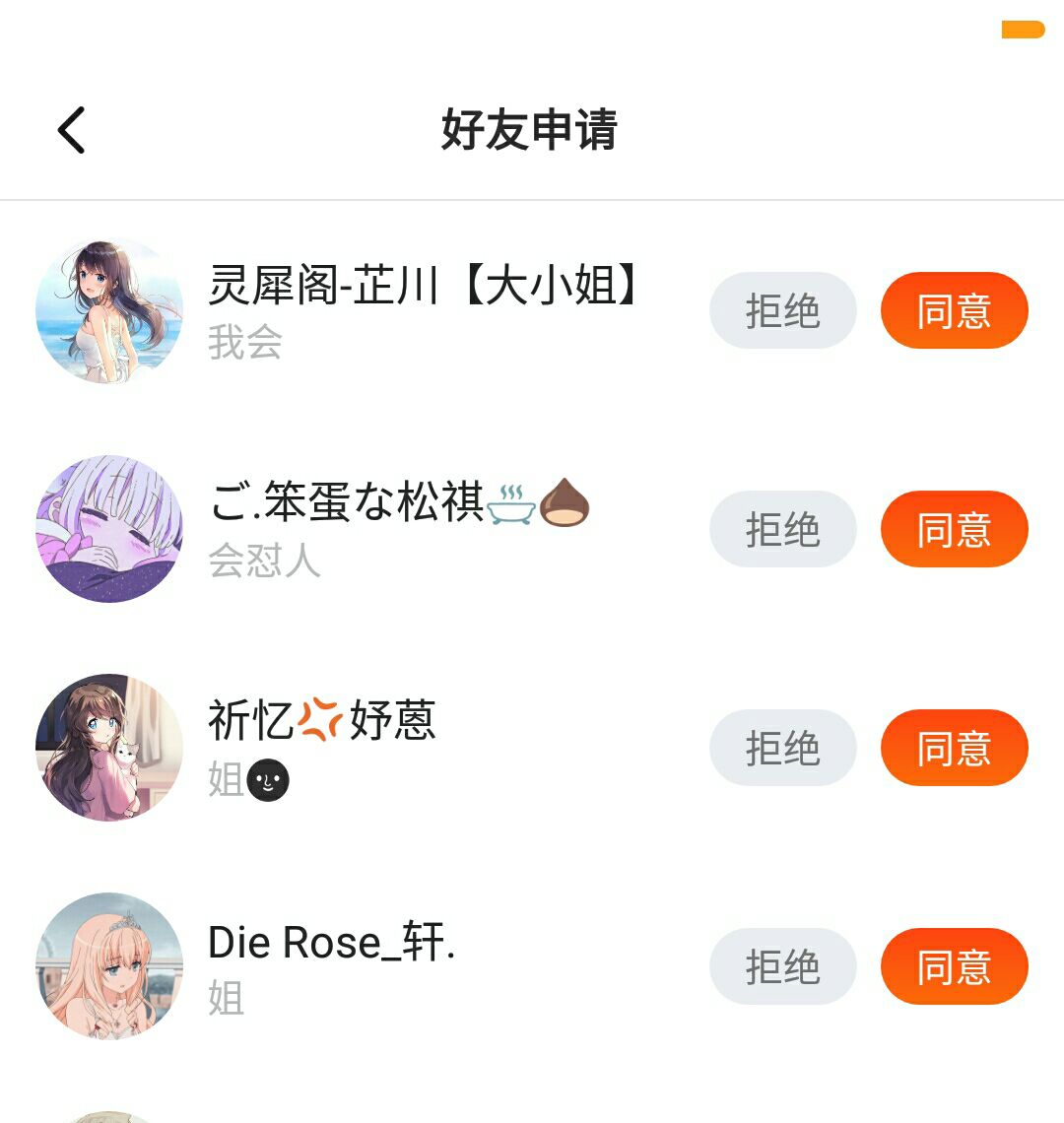This screenshot has height=1123, width=1064.
Task: Reject the request from 祈忆妤蒽
Action: 782,749
